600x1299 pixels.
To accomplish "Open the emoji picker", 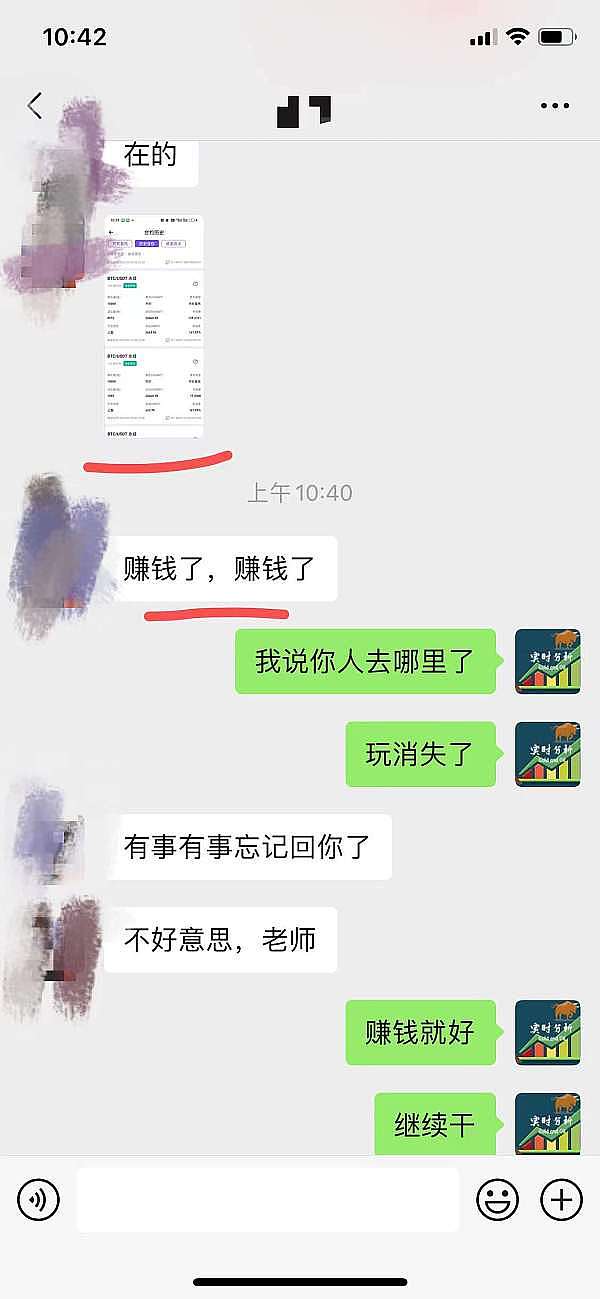I will 497,1199.
